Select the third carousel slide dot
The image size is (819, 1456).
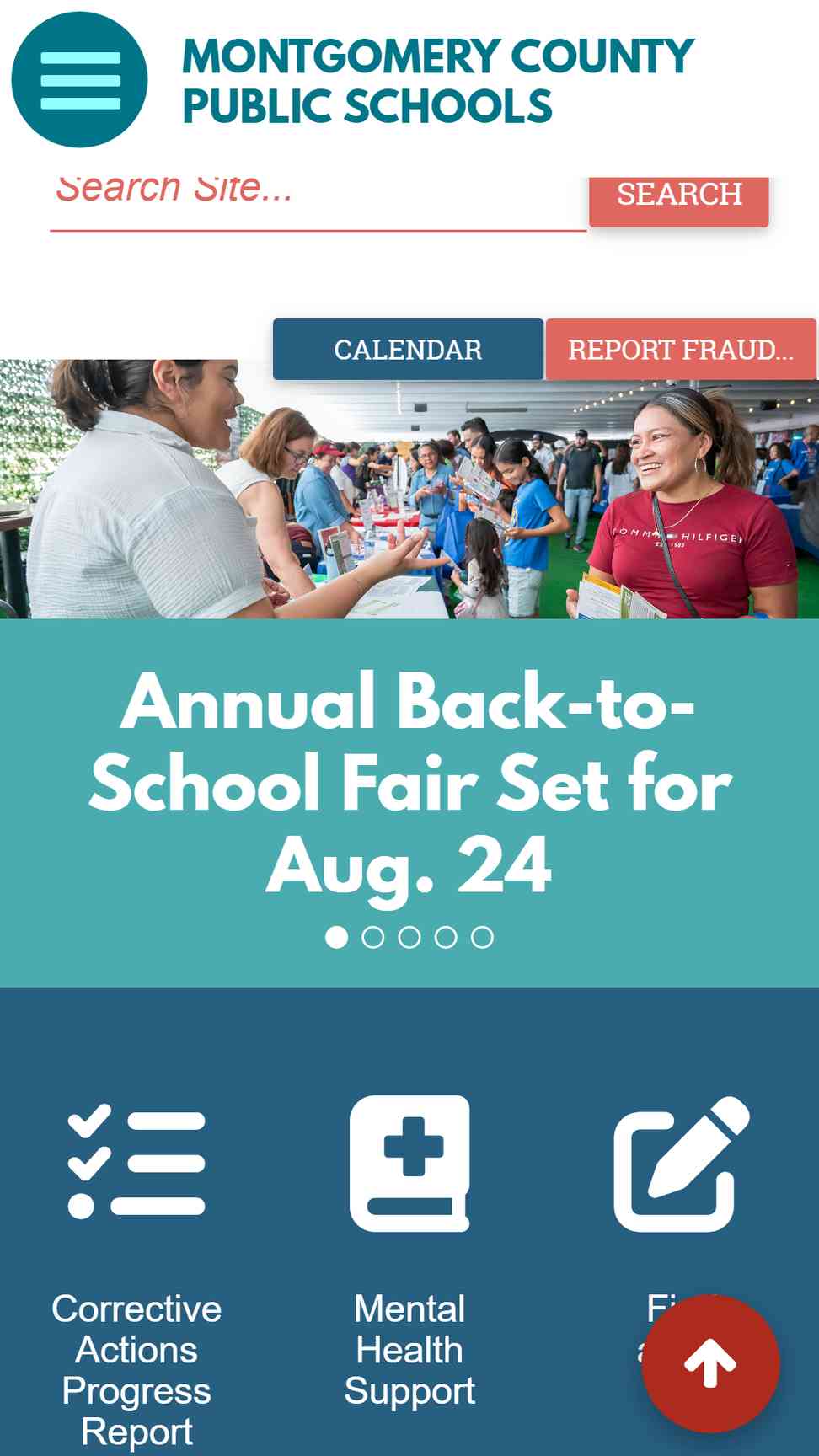point(409,937)
